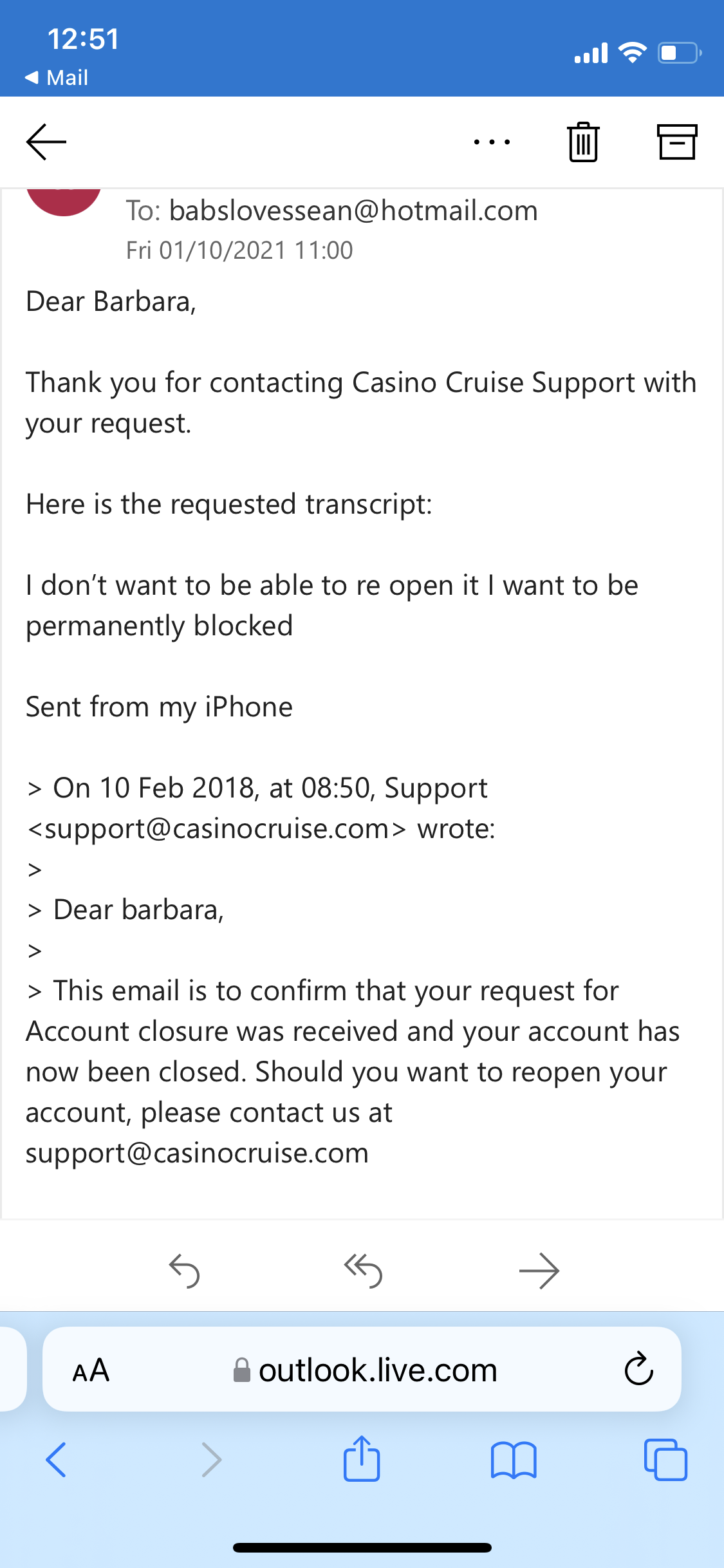Reply to this email

pos(185,1271)
